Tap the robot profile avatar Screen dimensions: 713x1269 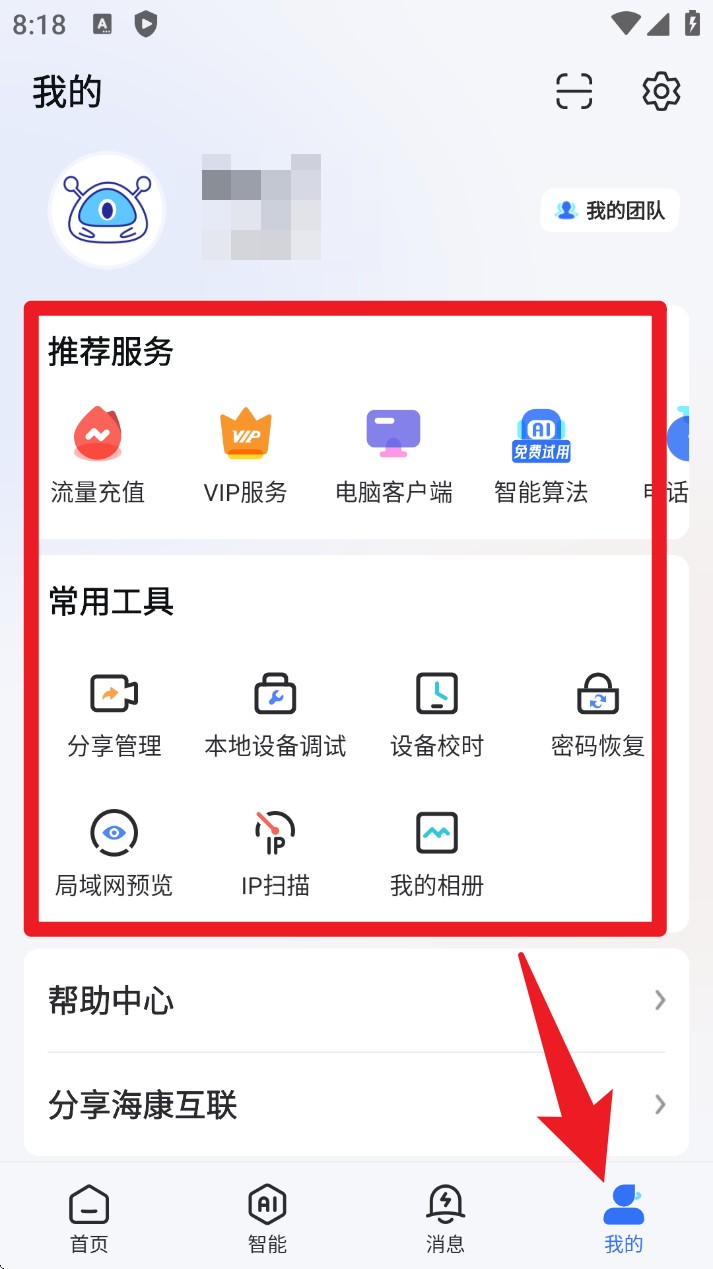point(107,211)
